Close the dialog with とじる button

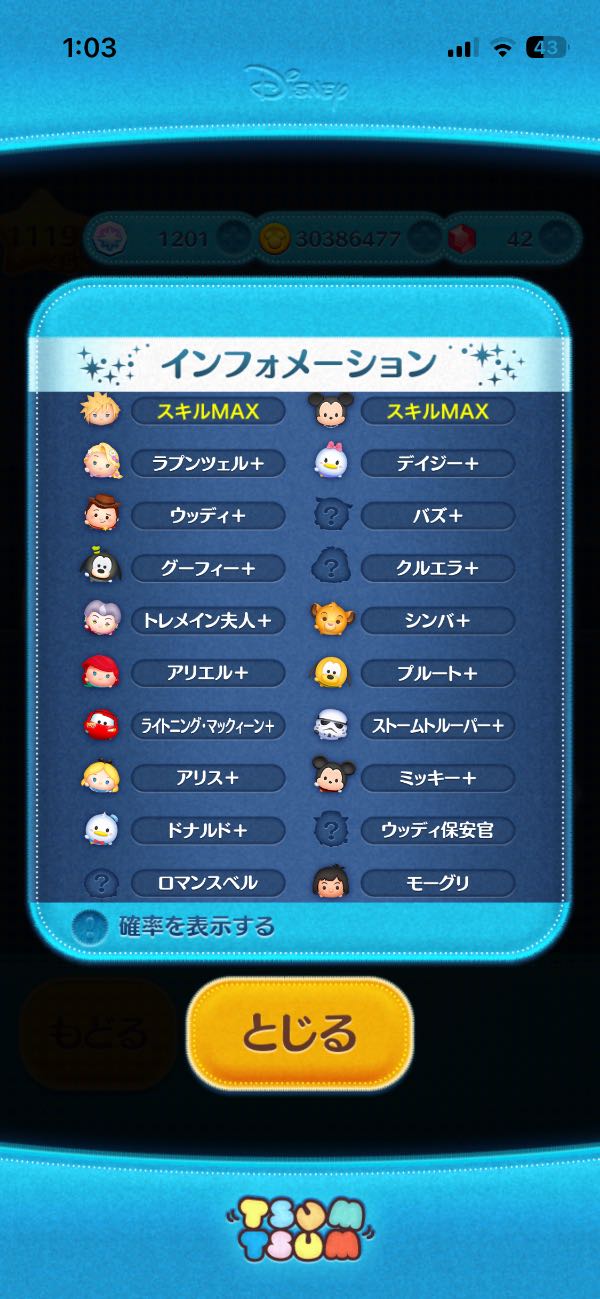click(x=300, y=1033)
